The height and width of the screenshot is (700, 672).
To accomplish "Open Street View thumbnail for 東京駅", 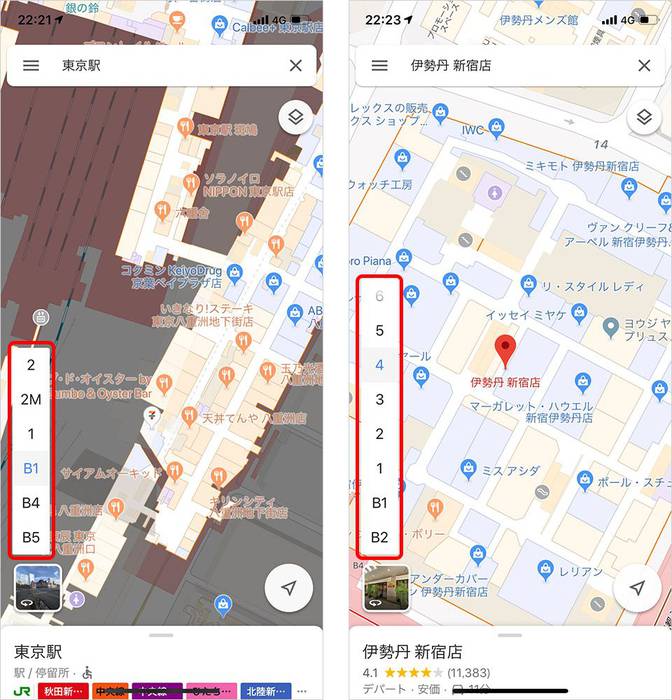I will [x=38, y=587].
